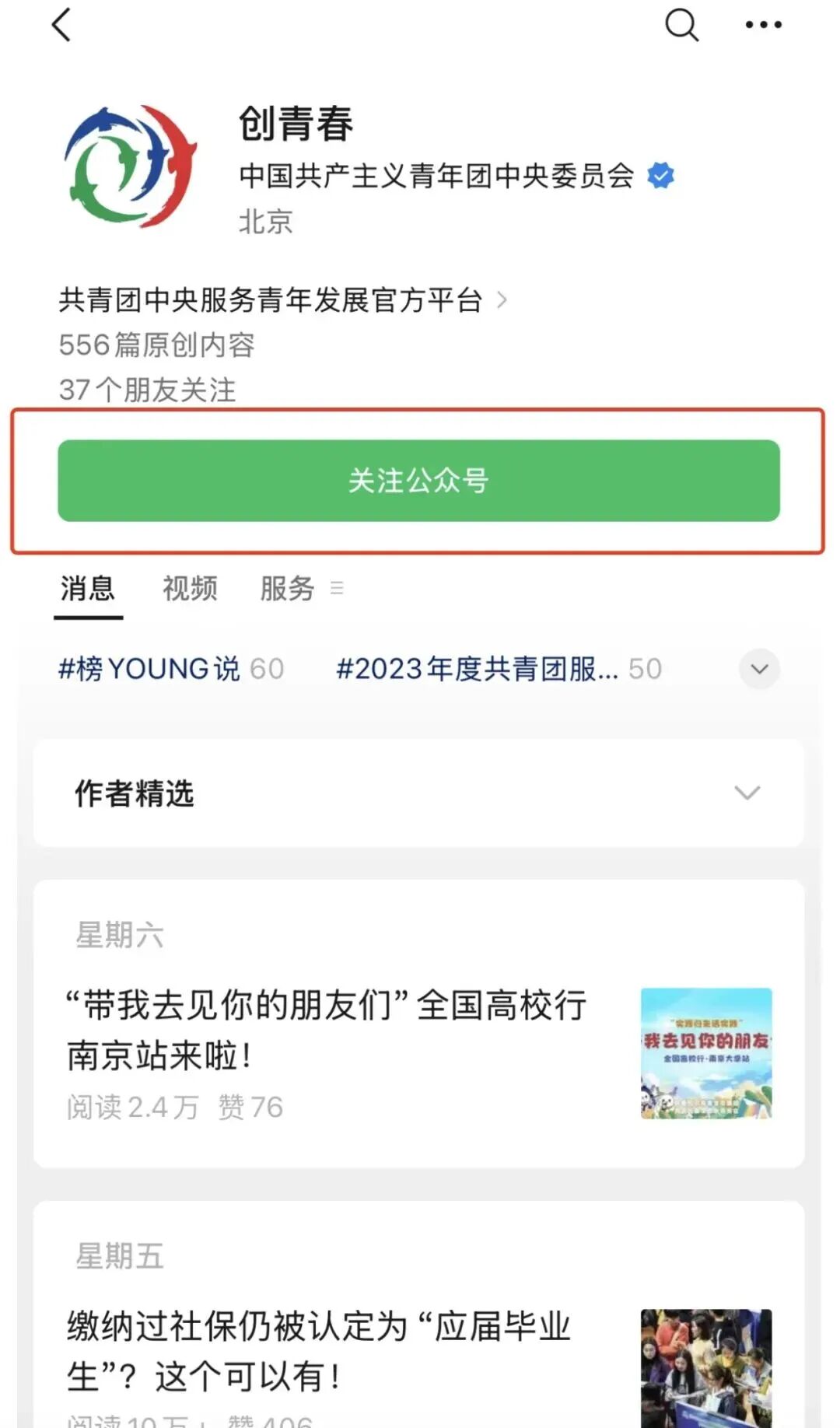Open the article about 全国高校行南京站
The width and height of the screenshot is (840, 1428).
click(327, 1031)
